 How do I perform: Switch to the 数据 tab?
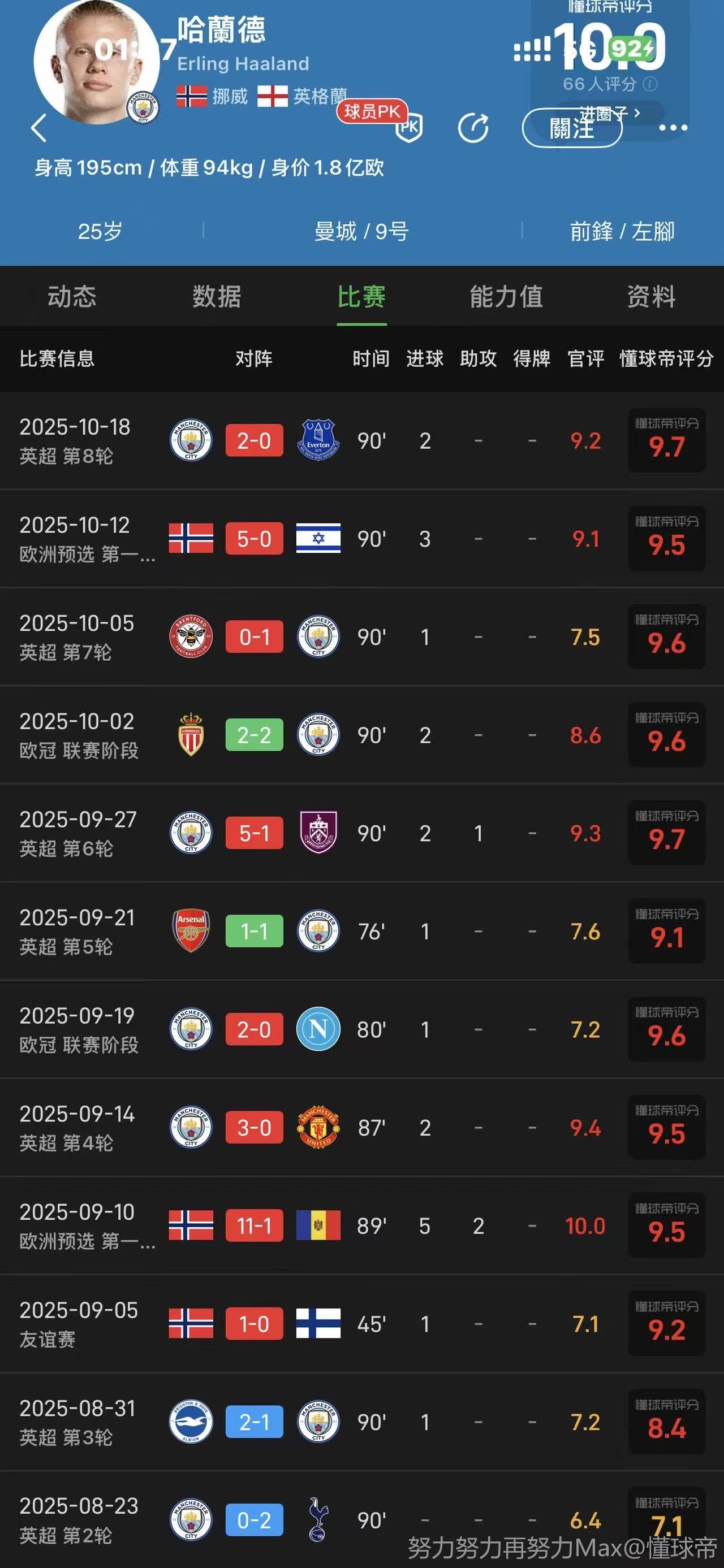pos(217,297)
